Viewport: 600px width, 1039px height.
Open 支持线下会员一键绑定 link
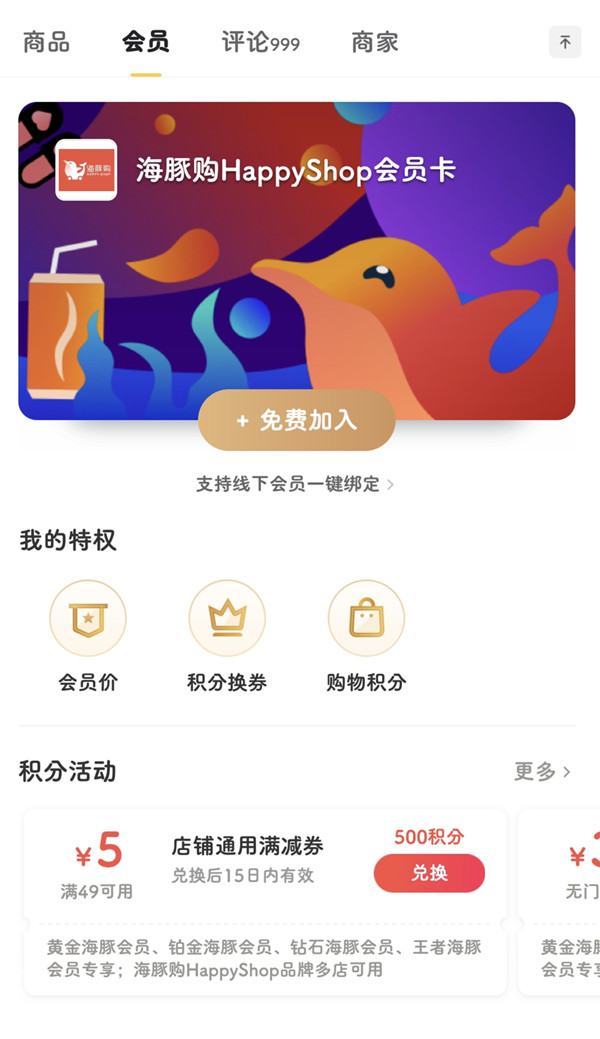295,484
